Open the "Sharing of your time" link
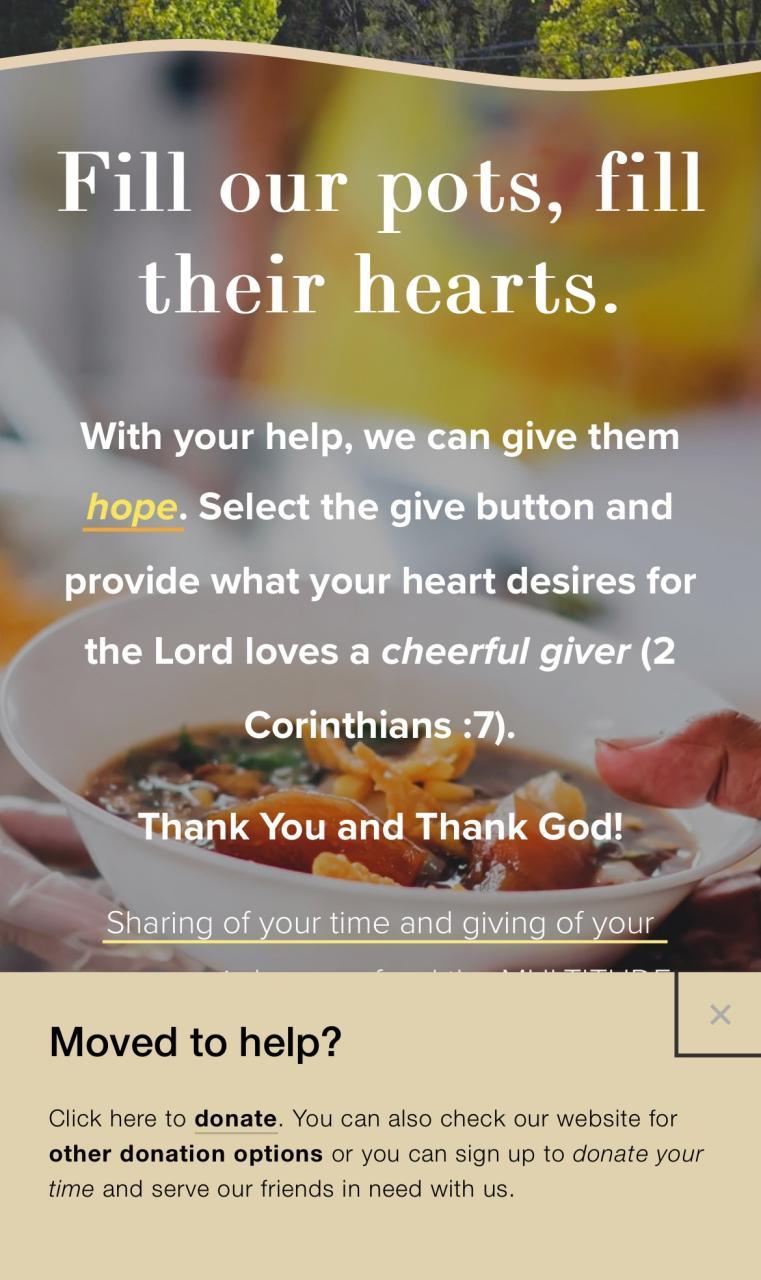 pos(380,922)
